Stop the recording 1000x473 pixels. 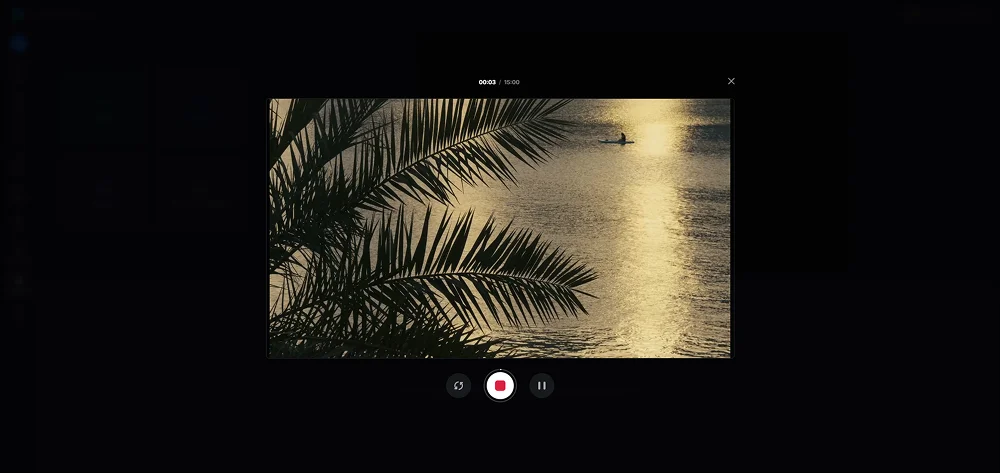click(x=500, y=385)
